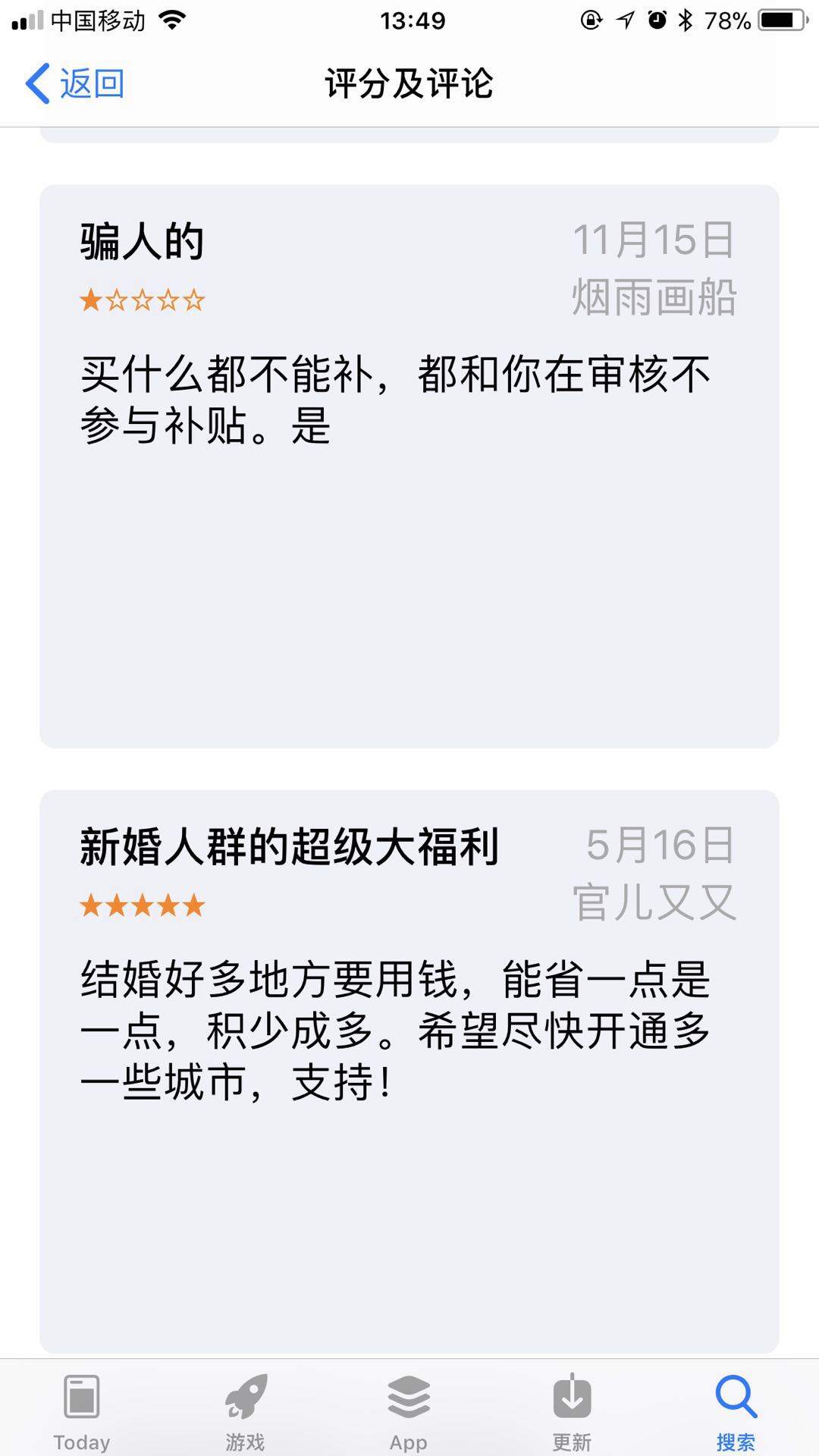Open the 游戏 tab
819x1456 pixels.
pos(245,1410)
